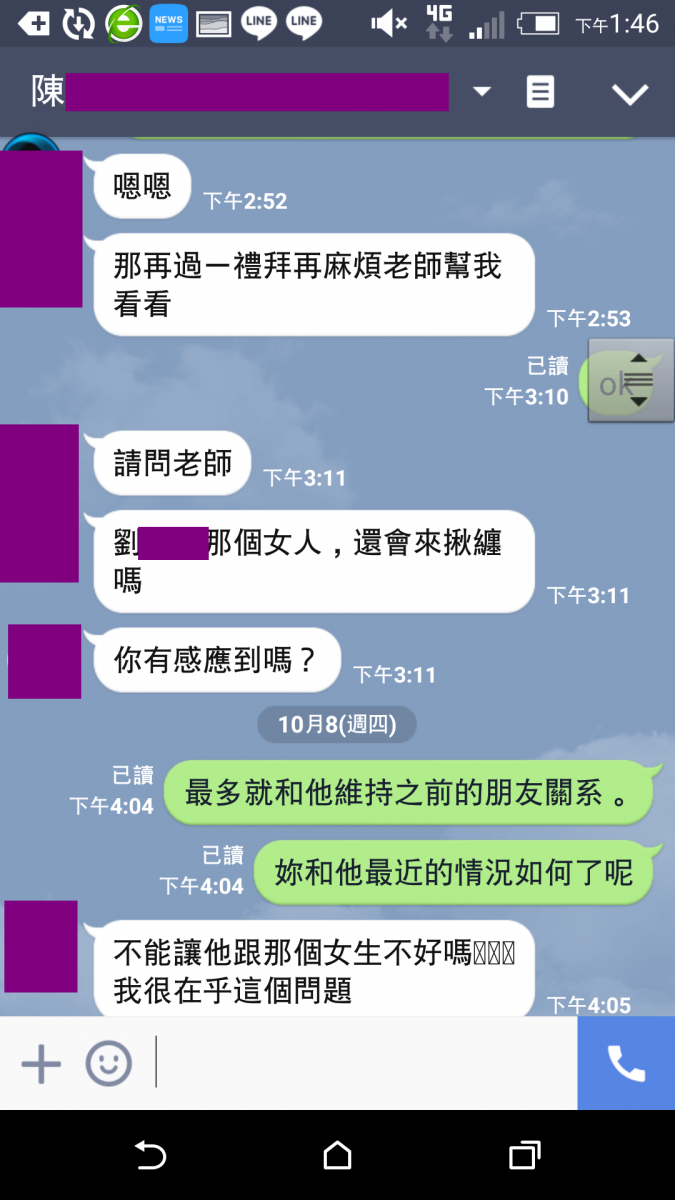Start a voice call with this contact

point(626,1063)
